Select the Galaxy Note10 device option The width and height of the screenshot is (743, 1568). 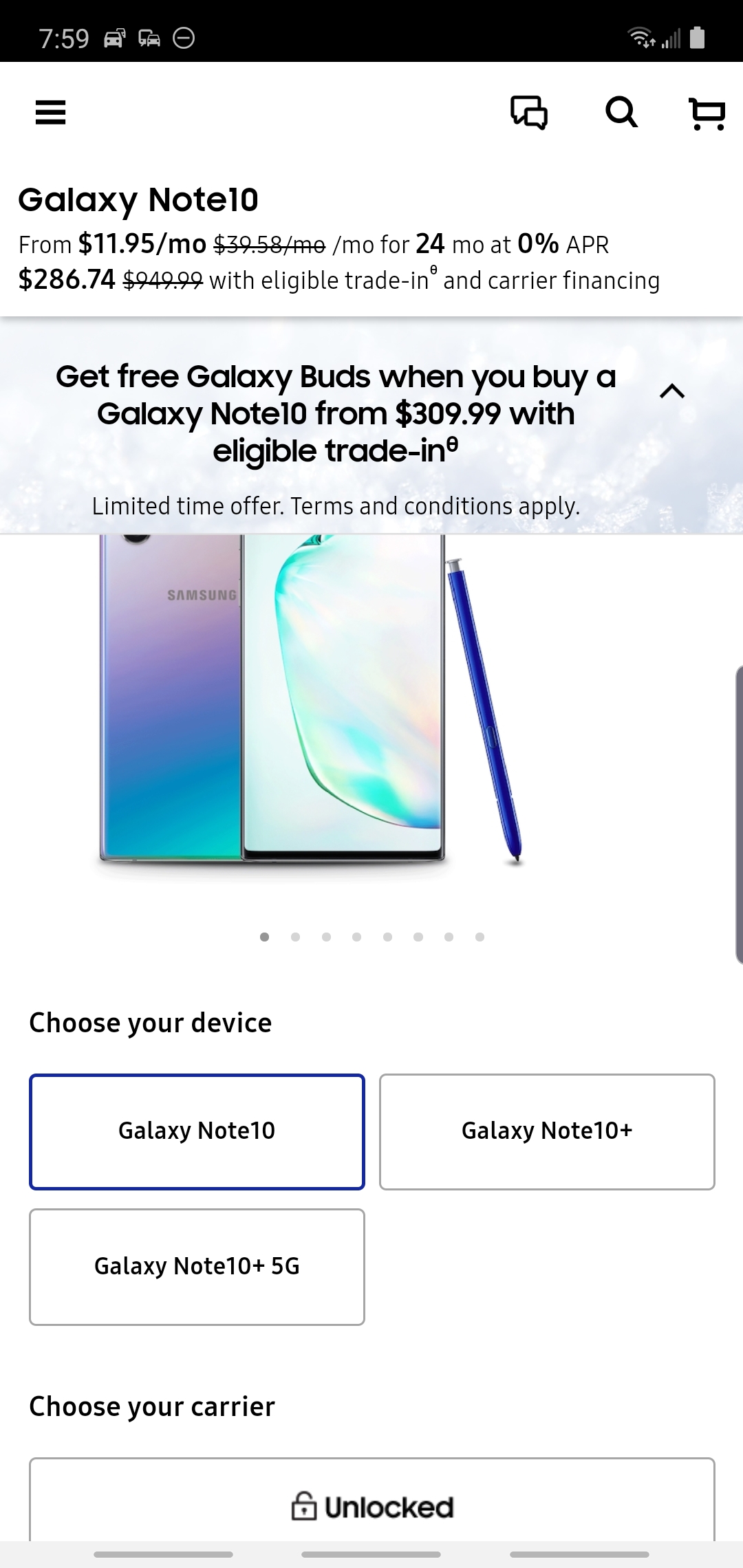pyautogui.click(x=197, y=1131)
